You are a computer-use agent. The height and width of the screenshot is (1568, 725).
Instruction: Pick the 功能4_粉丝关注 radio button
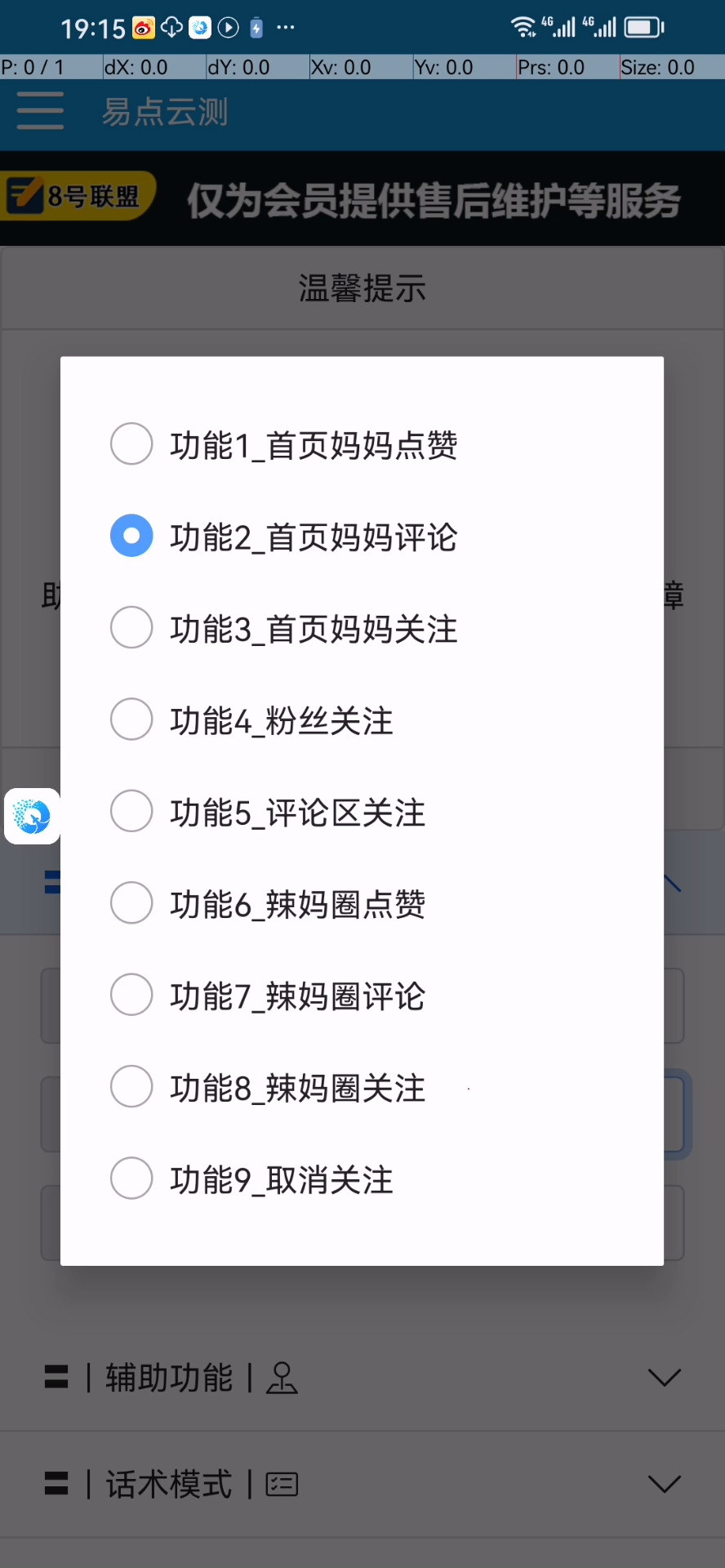coord(131,719)
